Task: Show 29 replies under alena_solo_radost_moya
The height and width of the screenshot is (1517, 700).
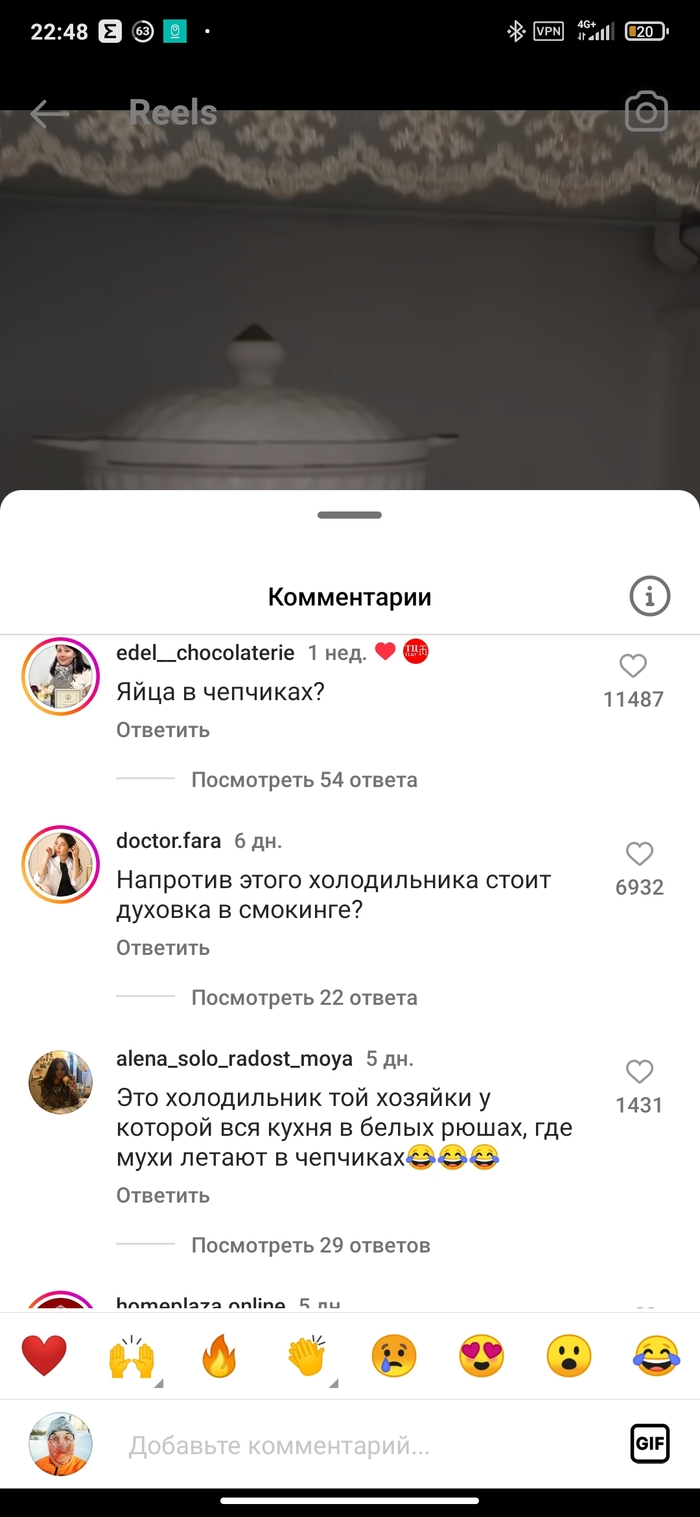Action: pos(310,1246)
